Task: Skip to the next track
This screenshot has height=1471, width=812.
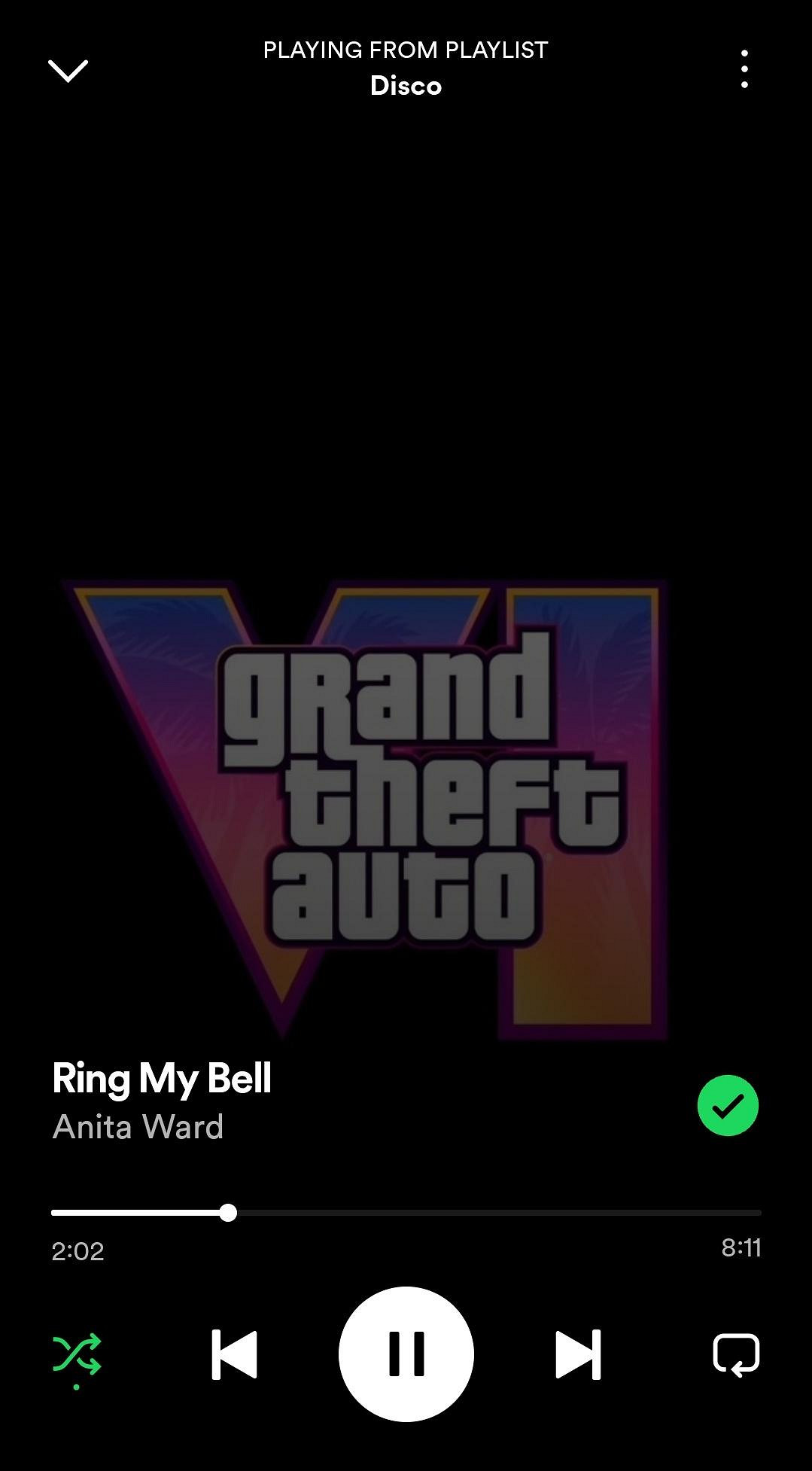Action: click(x=578, y=1354)
